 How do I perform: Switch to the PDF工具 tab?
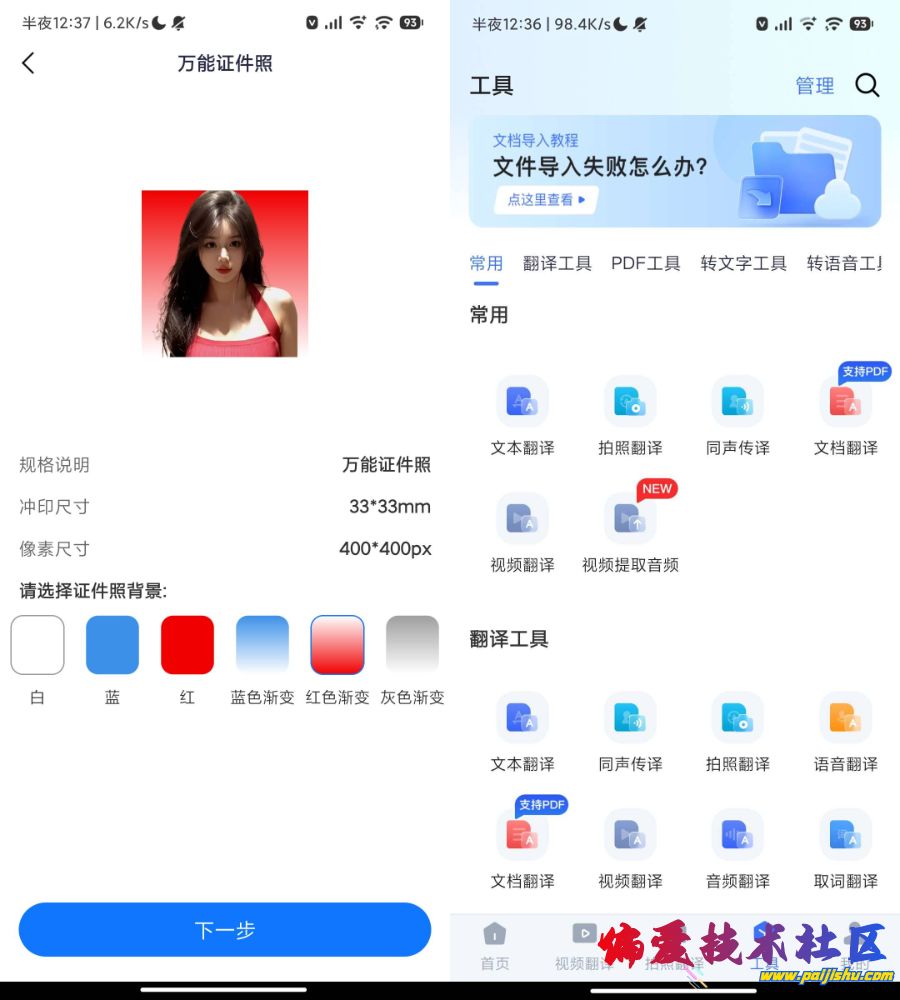tap(646, 263)
